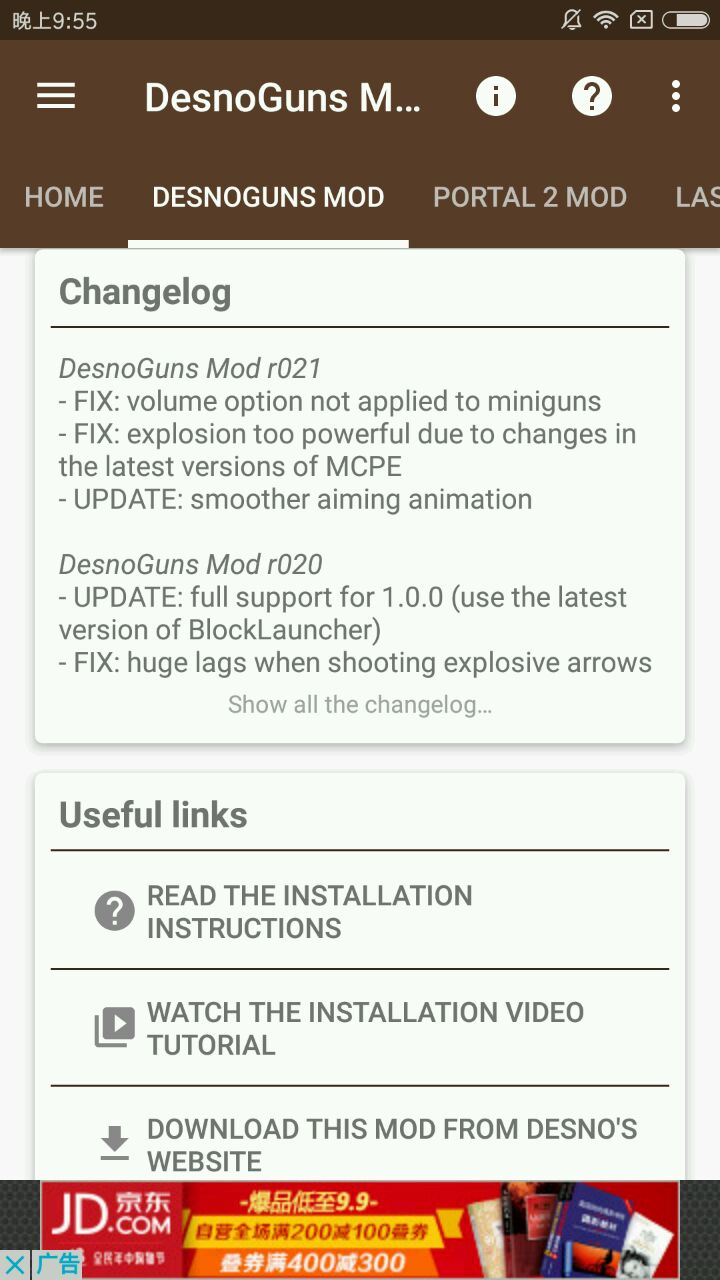Open the overflow menu
The image size is (720, 1280).
tap(676, 96)
